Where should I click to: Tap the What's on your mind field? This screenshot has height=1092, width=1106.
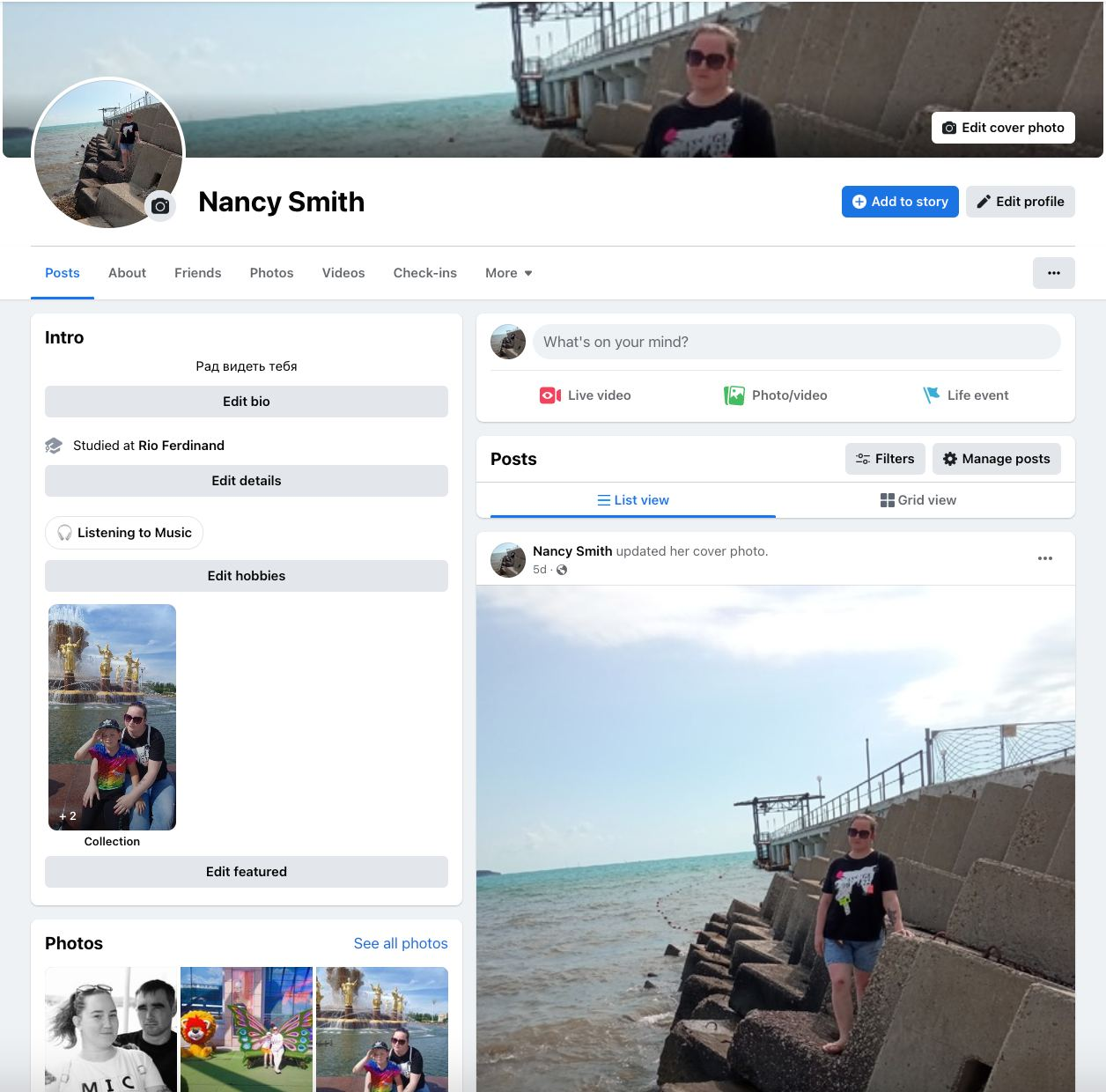(796, 342)
